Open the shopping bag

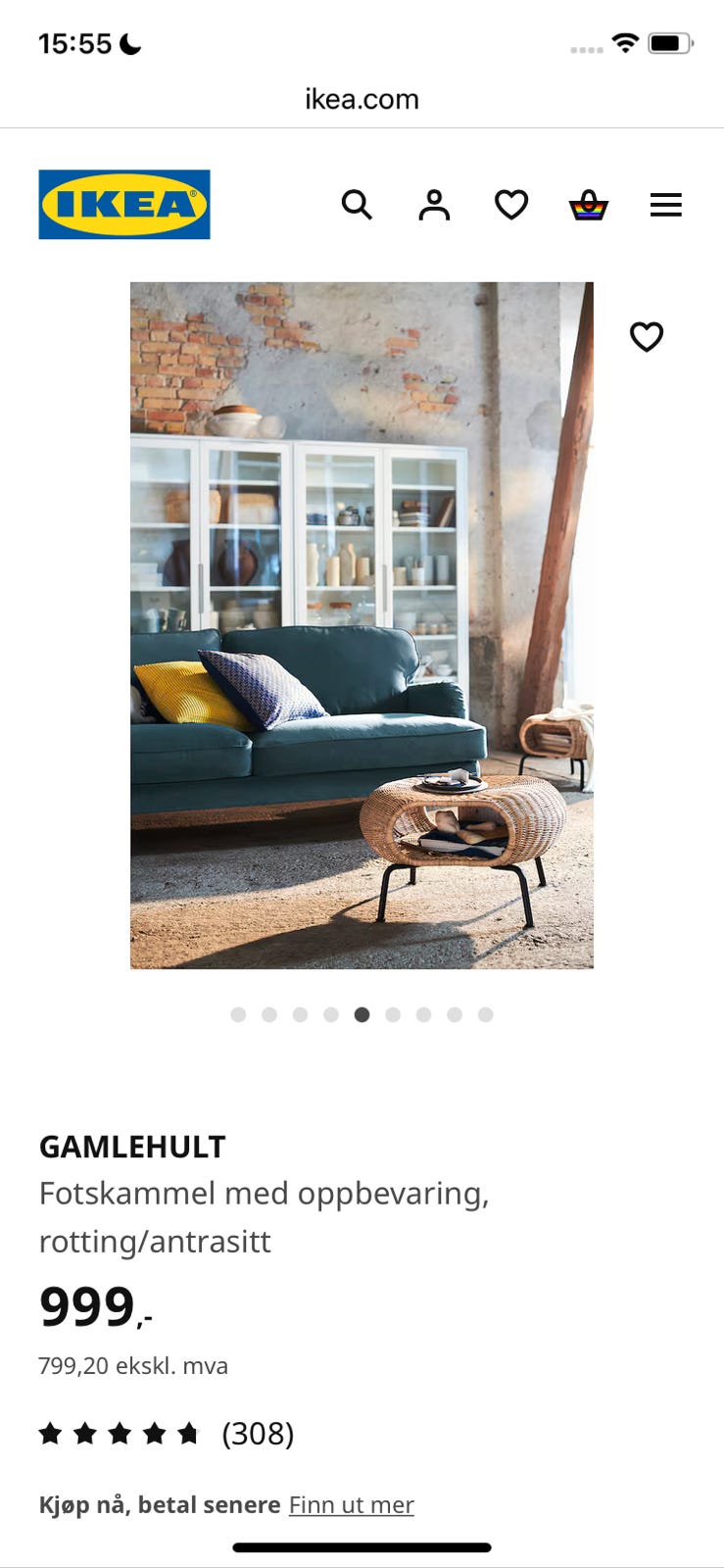(x=589, y=205)
